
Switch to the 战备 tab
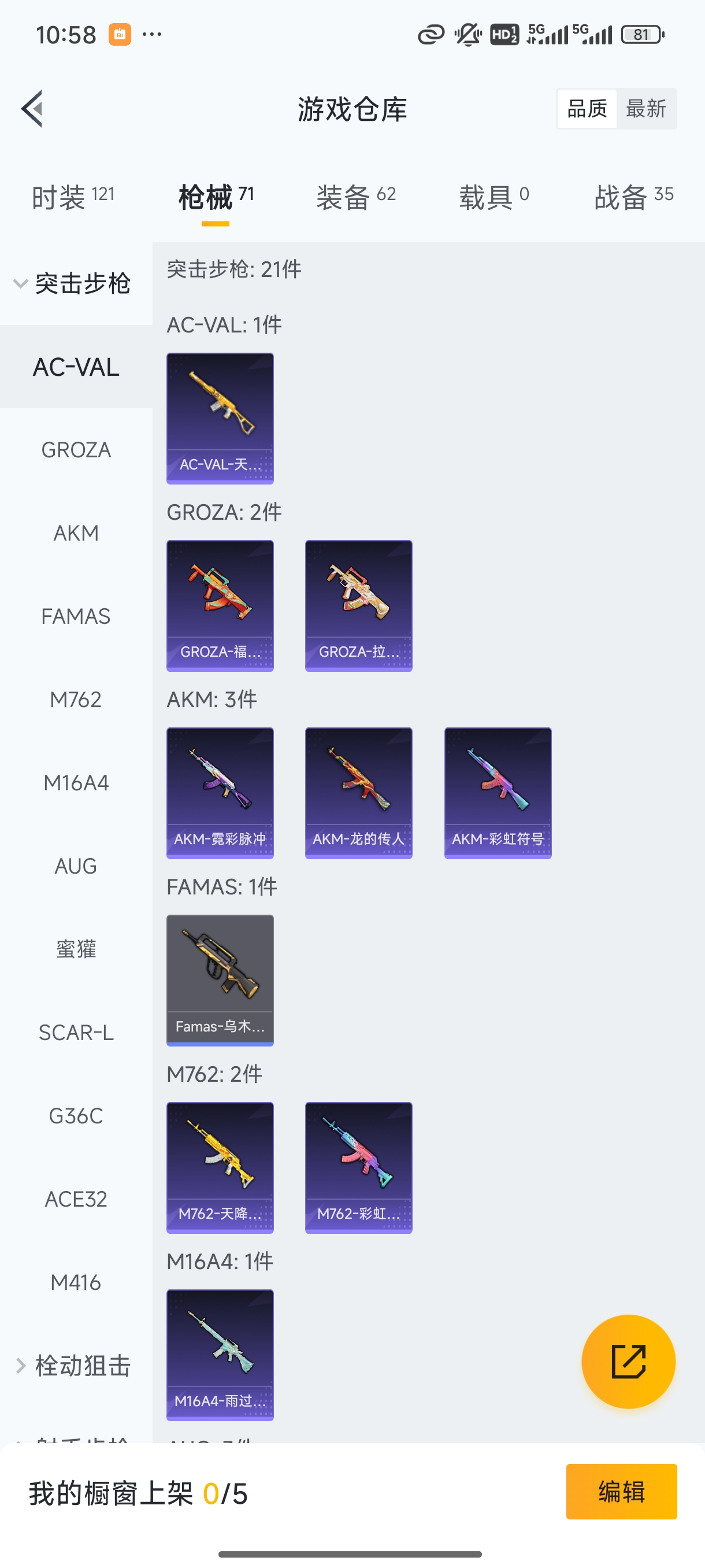click(633, 197)
